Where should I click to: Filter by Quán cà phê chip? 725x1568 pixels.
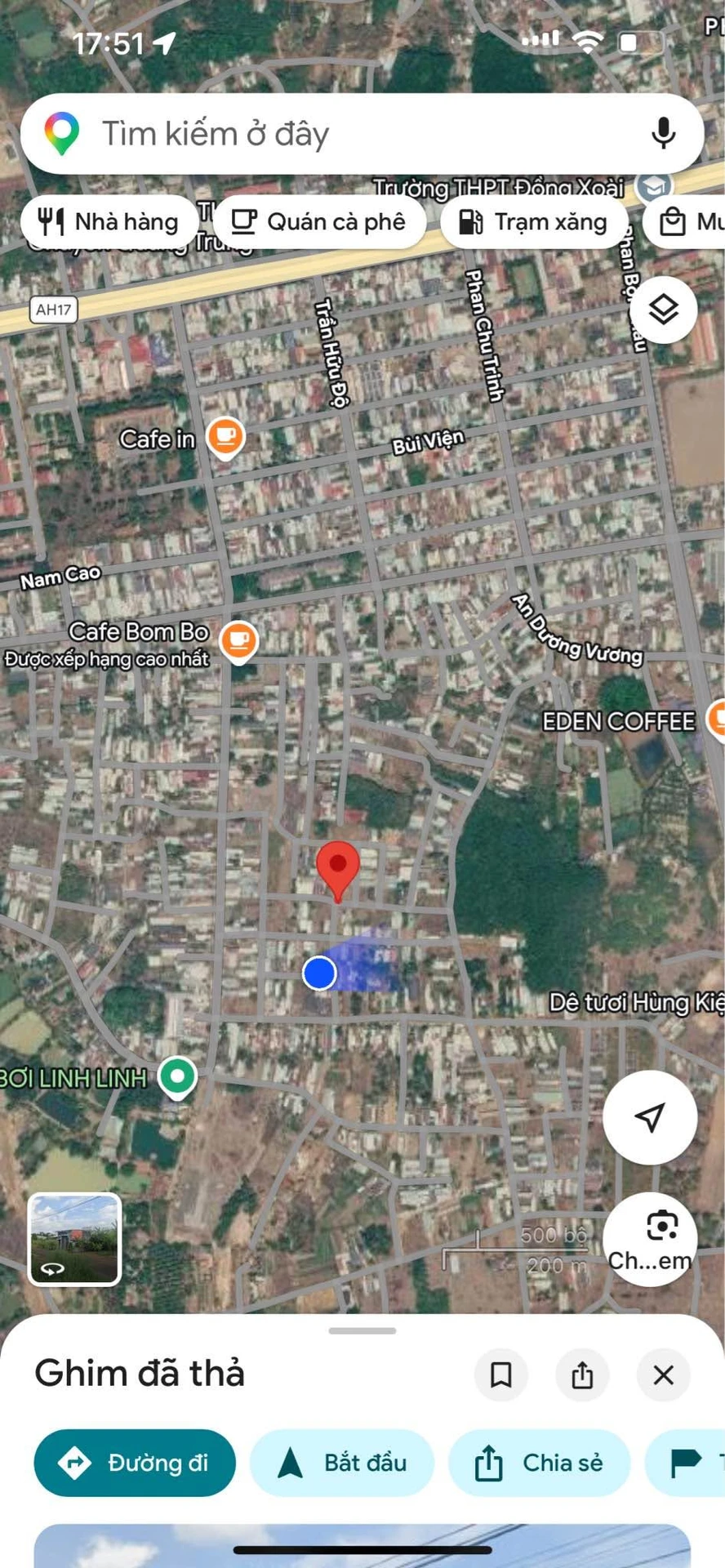click(x=319, y=221)
